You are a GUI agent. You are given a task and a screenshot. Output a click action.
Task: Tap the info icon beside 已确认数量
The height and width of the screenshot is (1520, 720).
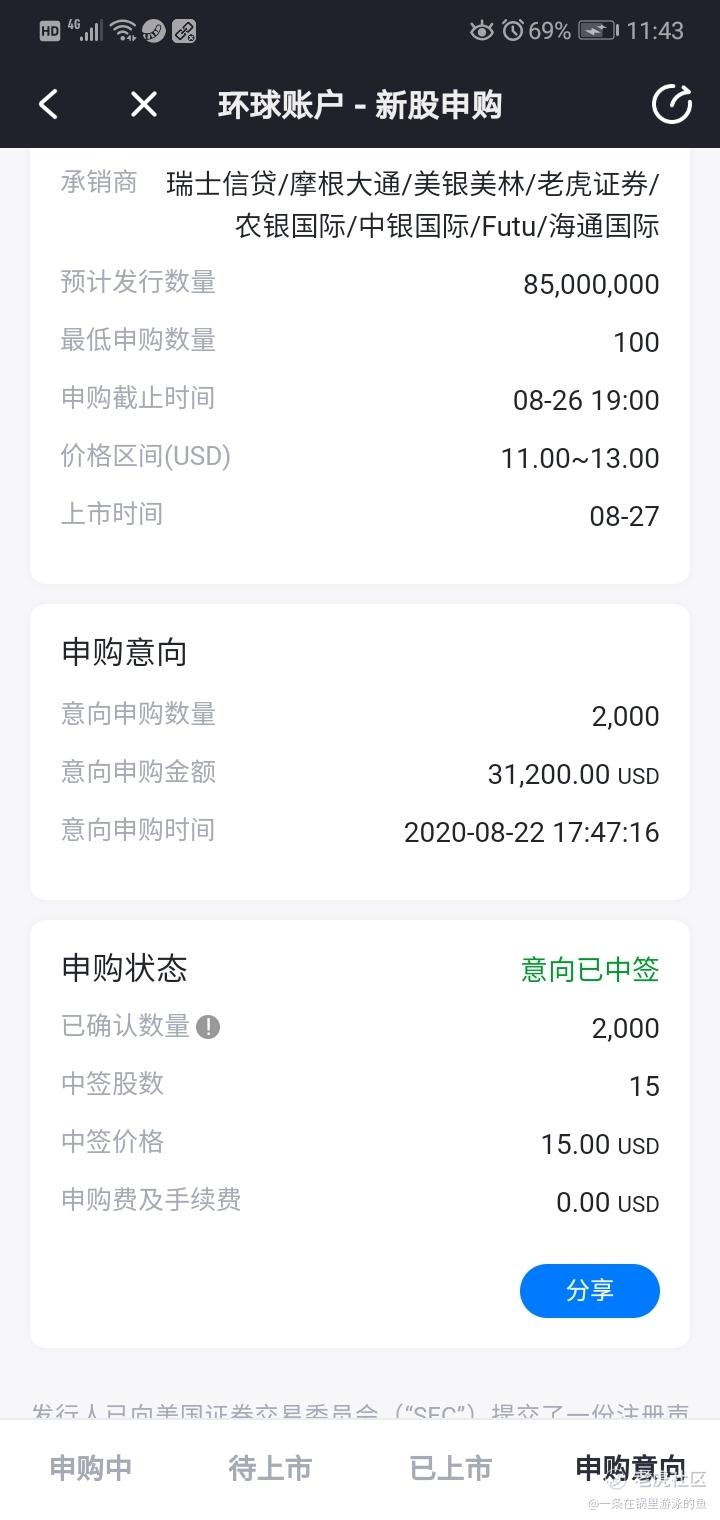coord(208,1027)
